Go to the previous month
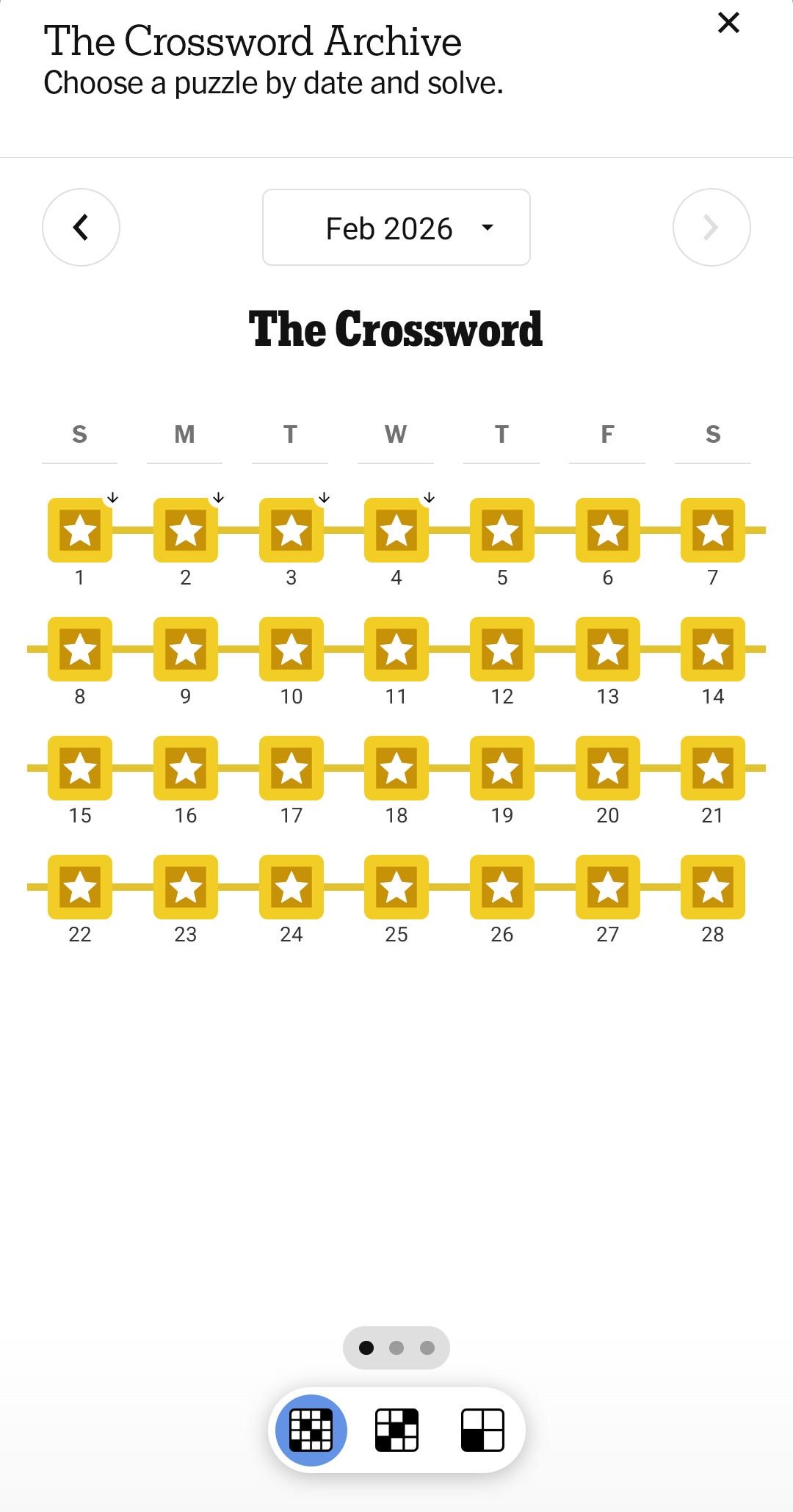793x1512 pixels. pyautogui.click(x=81, y=228)
